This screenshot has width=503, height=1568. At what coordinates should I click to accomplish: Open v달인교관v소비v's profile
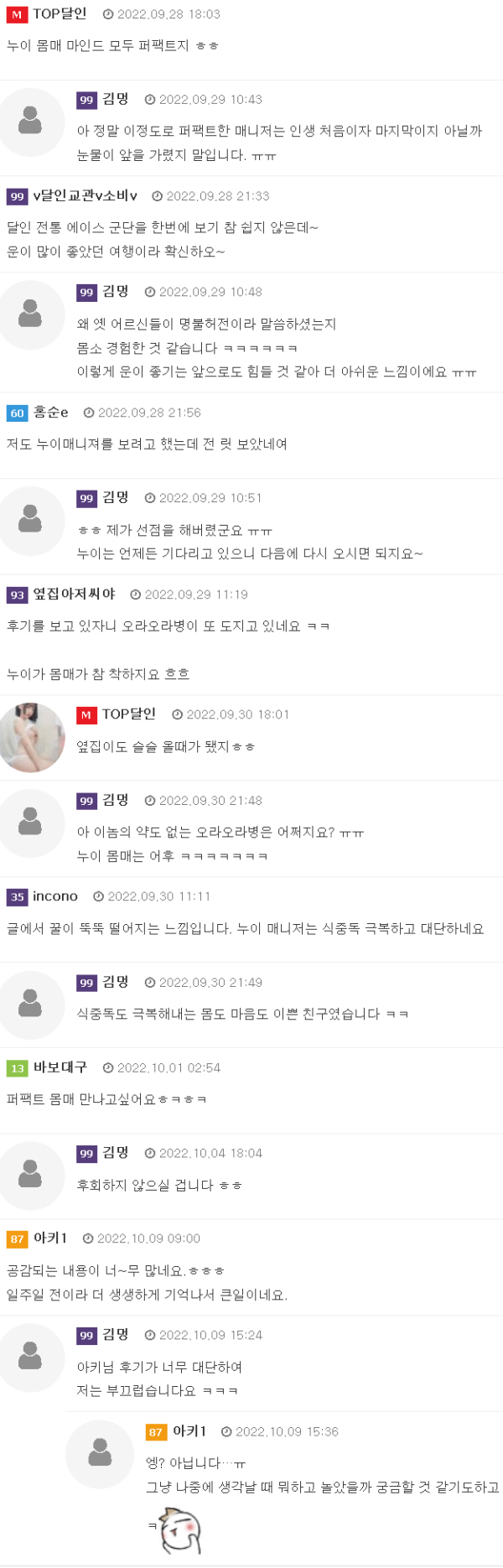coord(85,196)
